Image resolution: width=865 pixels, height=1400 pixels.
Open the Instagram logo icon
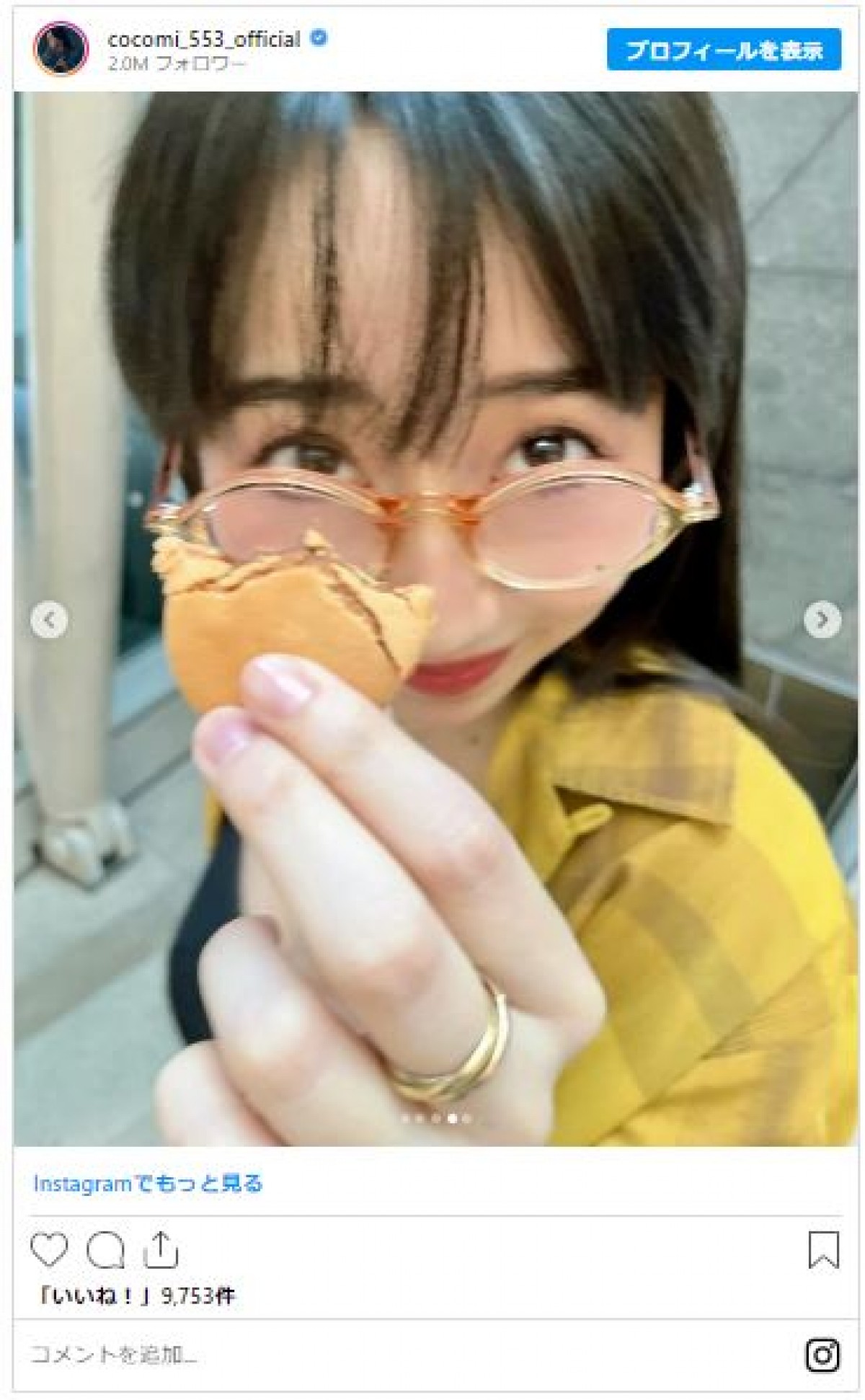[x=822, y=1355]
